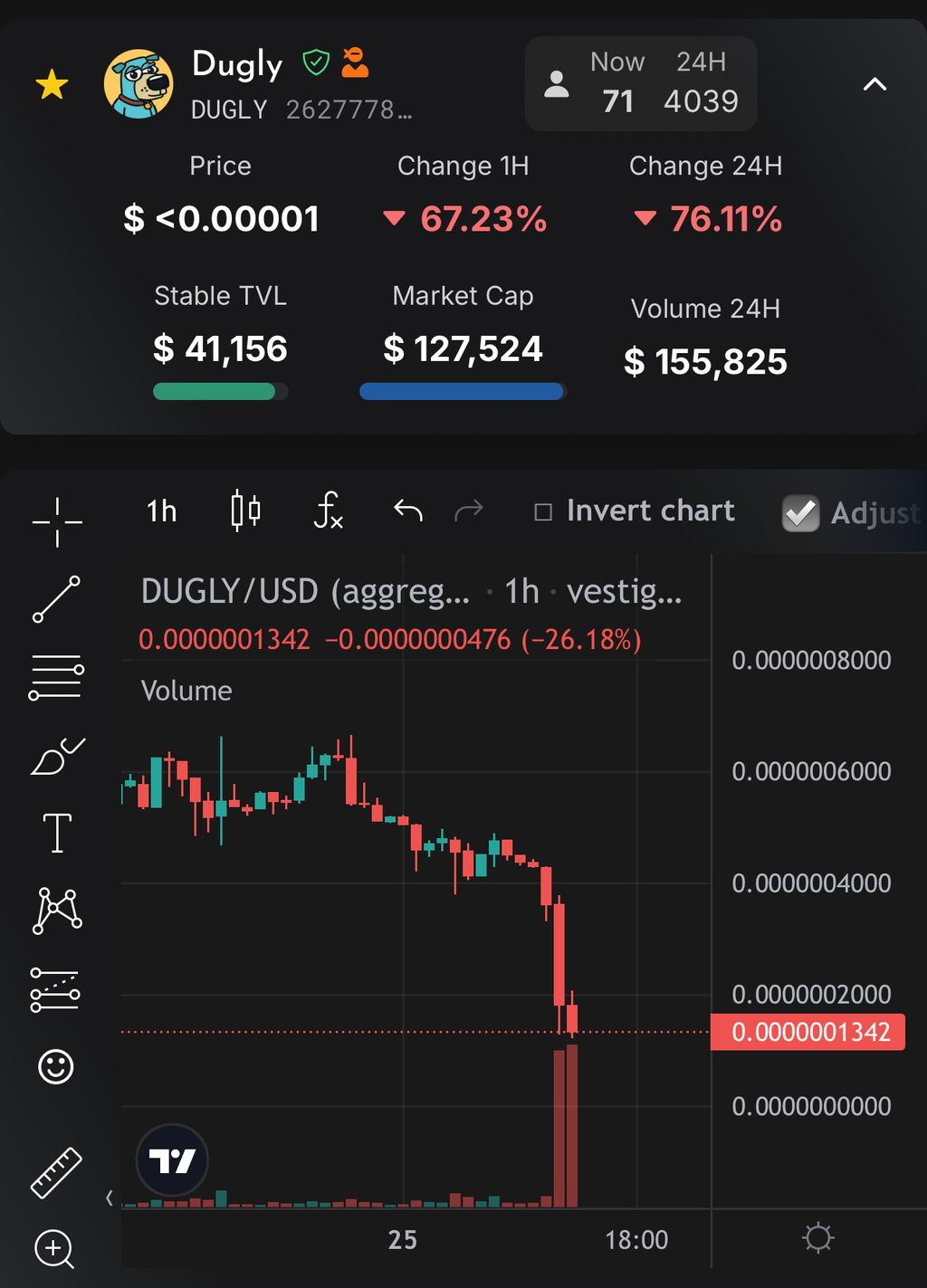Screen dimensions: 927x1288
Task: Open candlestick chart style selector
Action: click(x=245, y=510)
